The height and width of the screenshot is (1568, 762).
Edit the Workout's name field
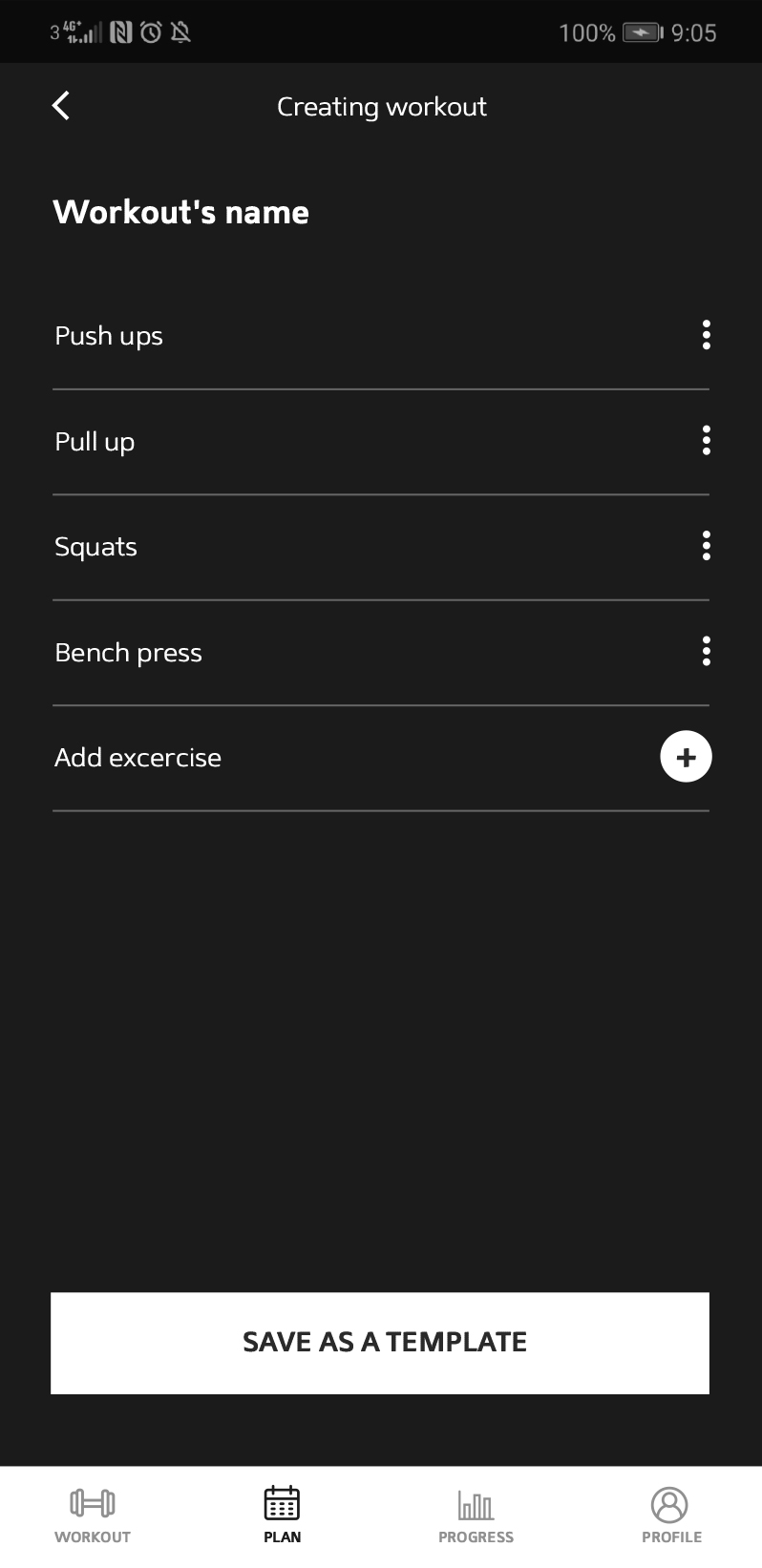(x=181, y=212)
